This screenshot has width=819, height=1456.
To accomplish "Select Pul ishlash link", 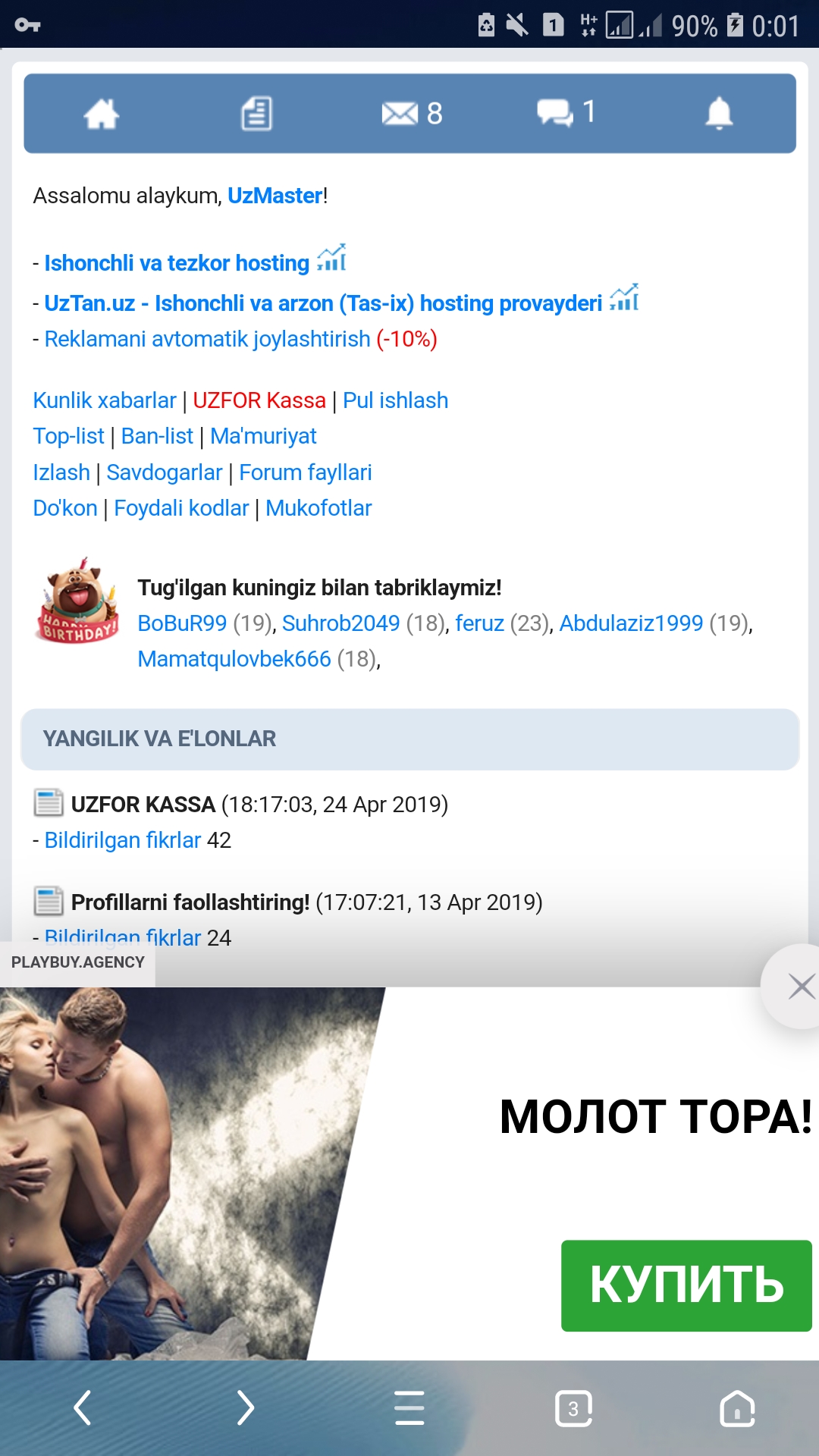I will click(x=395, y=400).
